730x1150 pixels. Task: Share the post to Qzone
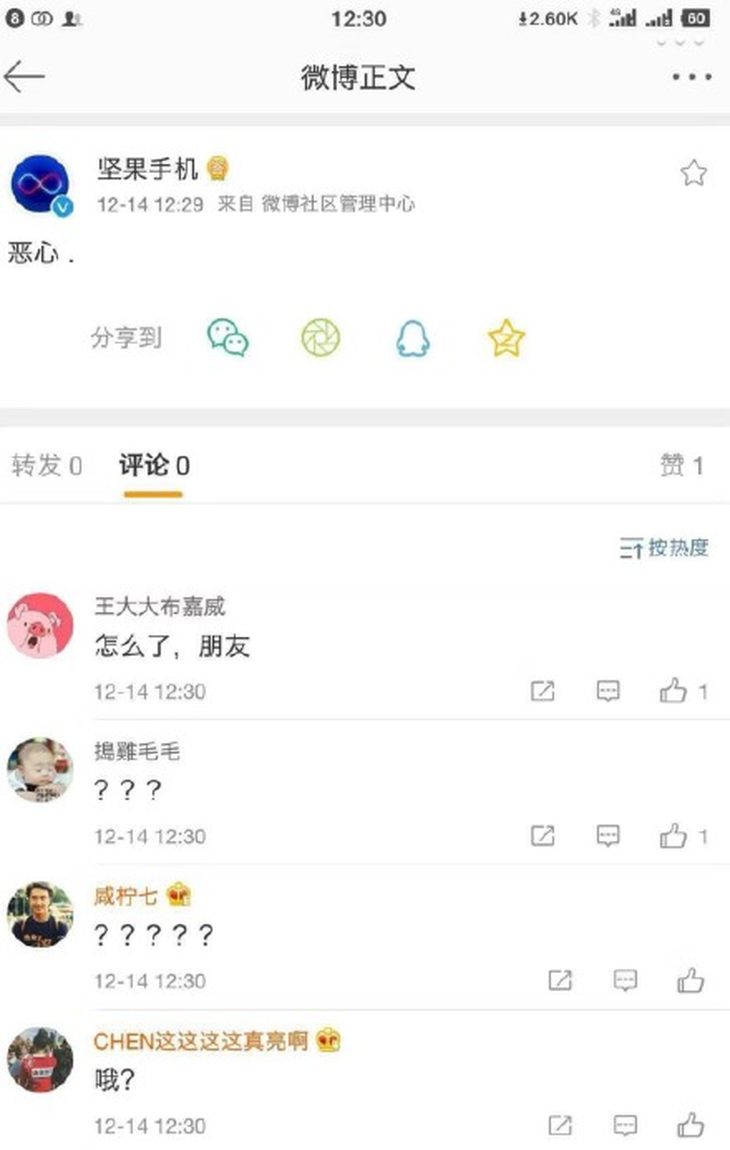(x=506, y=338)
